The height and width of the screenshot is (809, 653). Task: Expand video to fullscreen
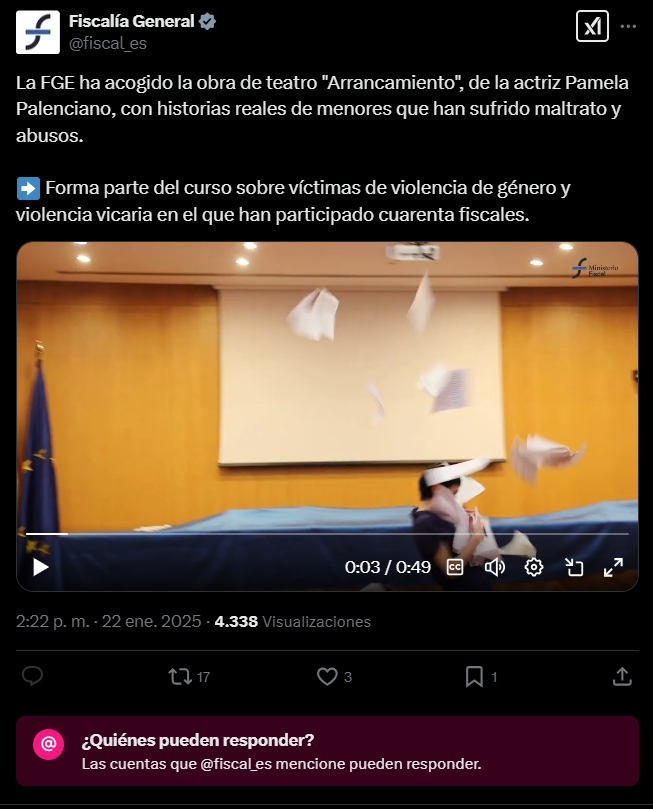pos(613,567)
